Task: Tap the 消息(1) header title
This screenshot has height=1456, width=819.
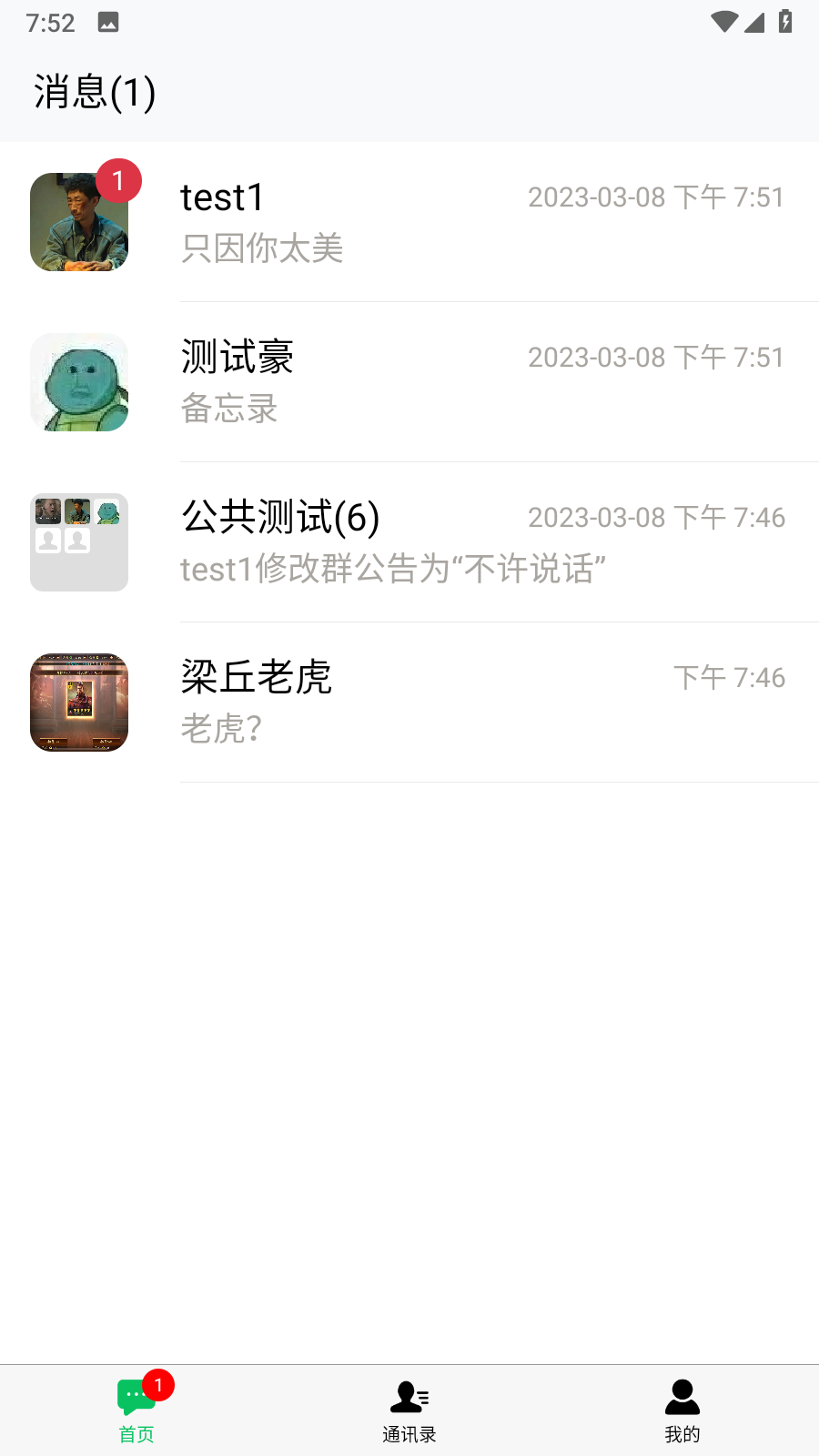Action: (95, 92)
